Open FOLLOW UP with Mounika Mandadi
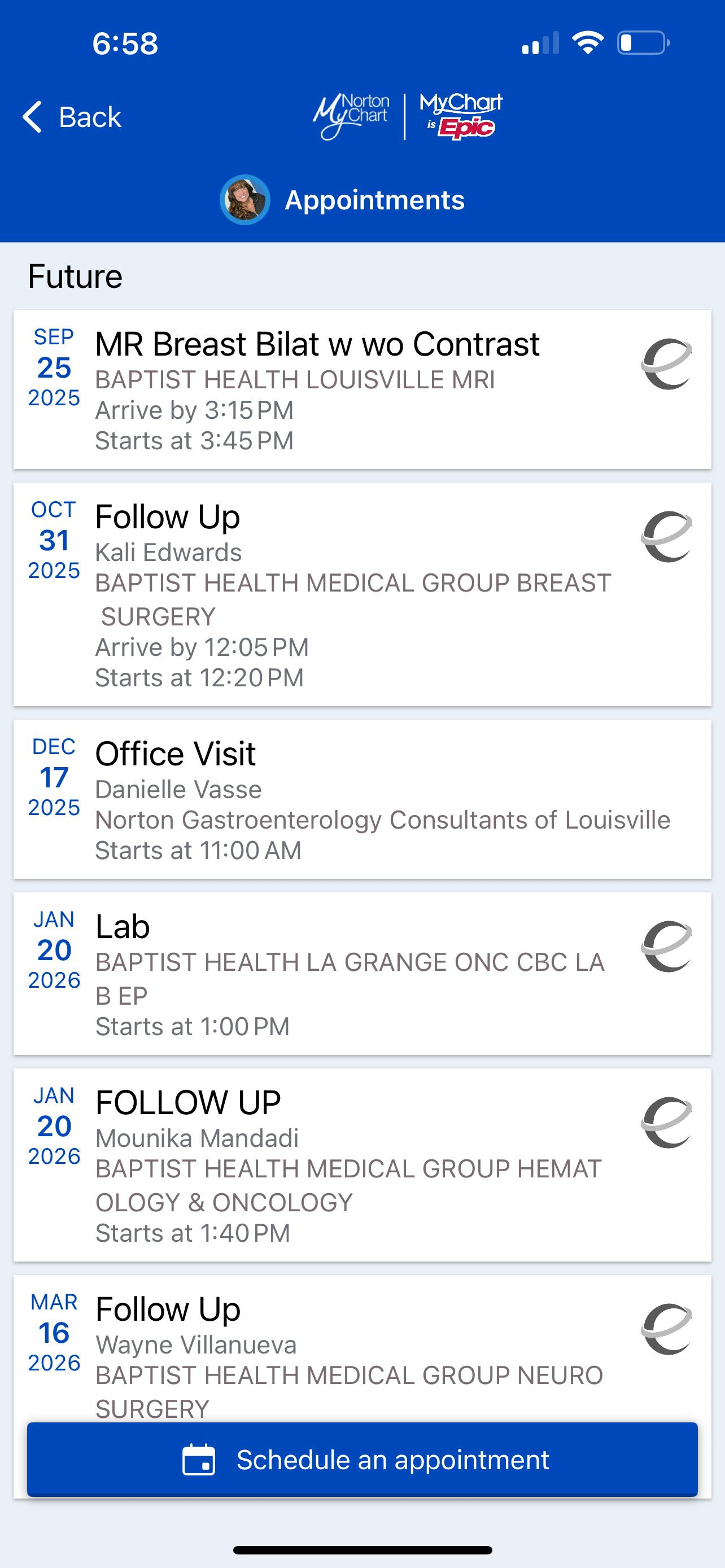The image size is (725, 1568). click(361, 1164)
